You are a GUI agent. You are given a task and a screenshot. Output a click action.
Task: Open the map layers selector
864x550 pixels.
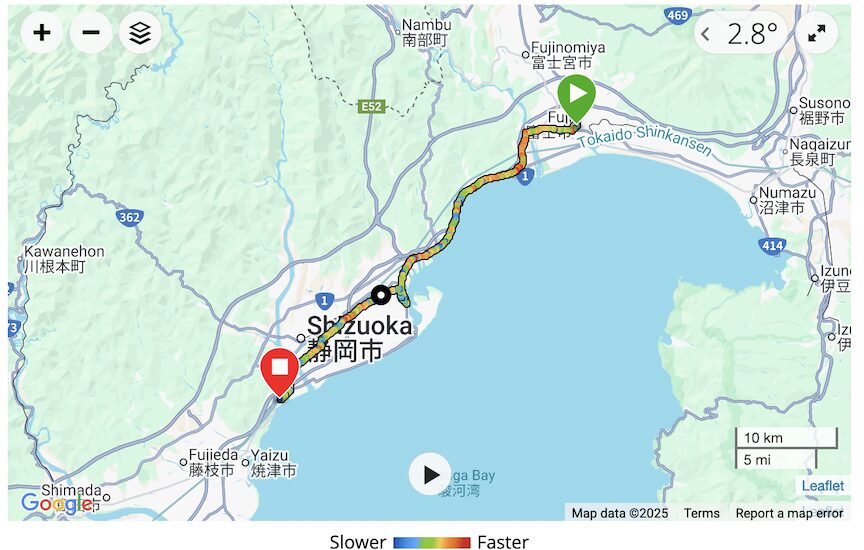click(x=140, y=33)
